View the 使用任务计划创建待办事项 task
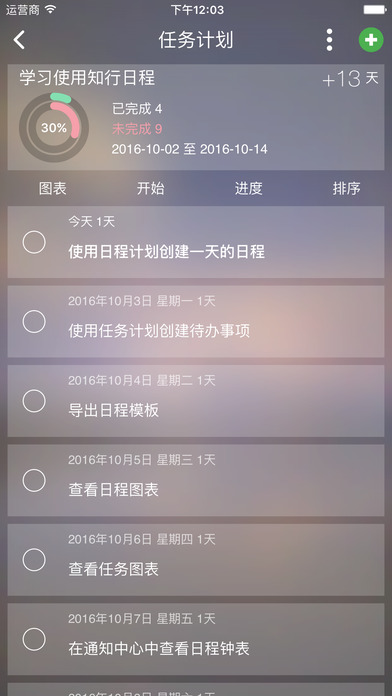This screenshot has width=392, height=696. (196, 321)
